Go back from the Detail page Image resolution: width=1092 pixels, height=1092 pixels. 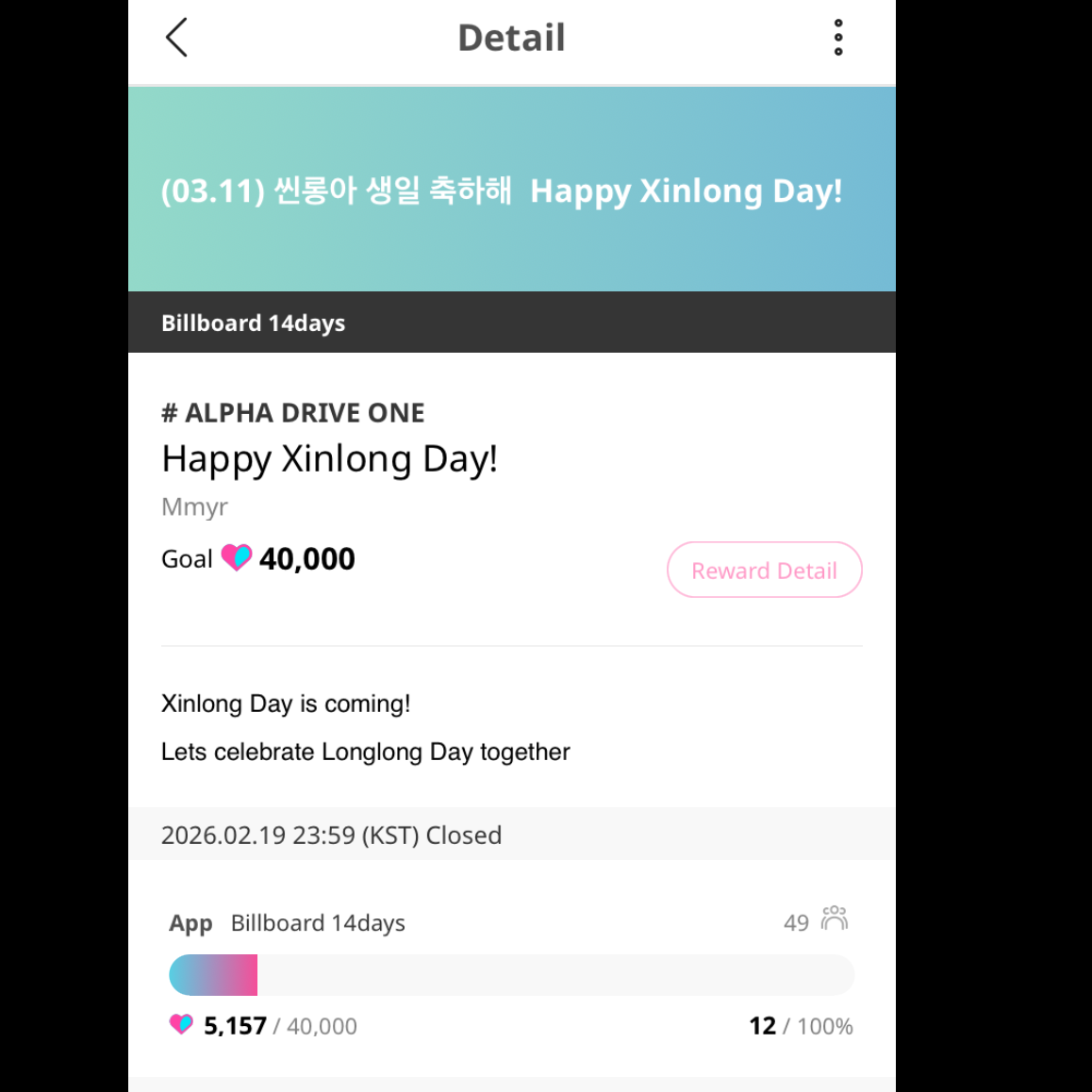(x=177, y=38)
